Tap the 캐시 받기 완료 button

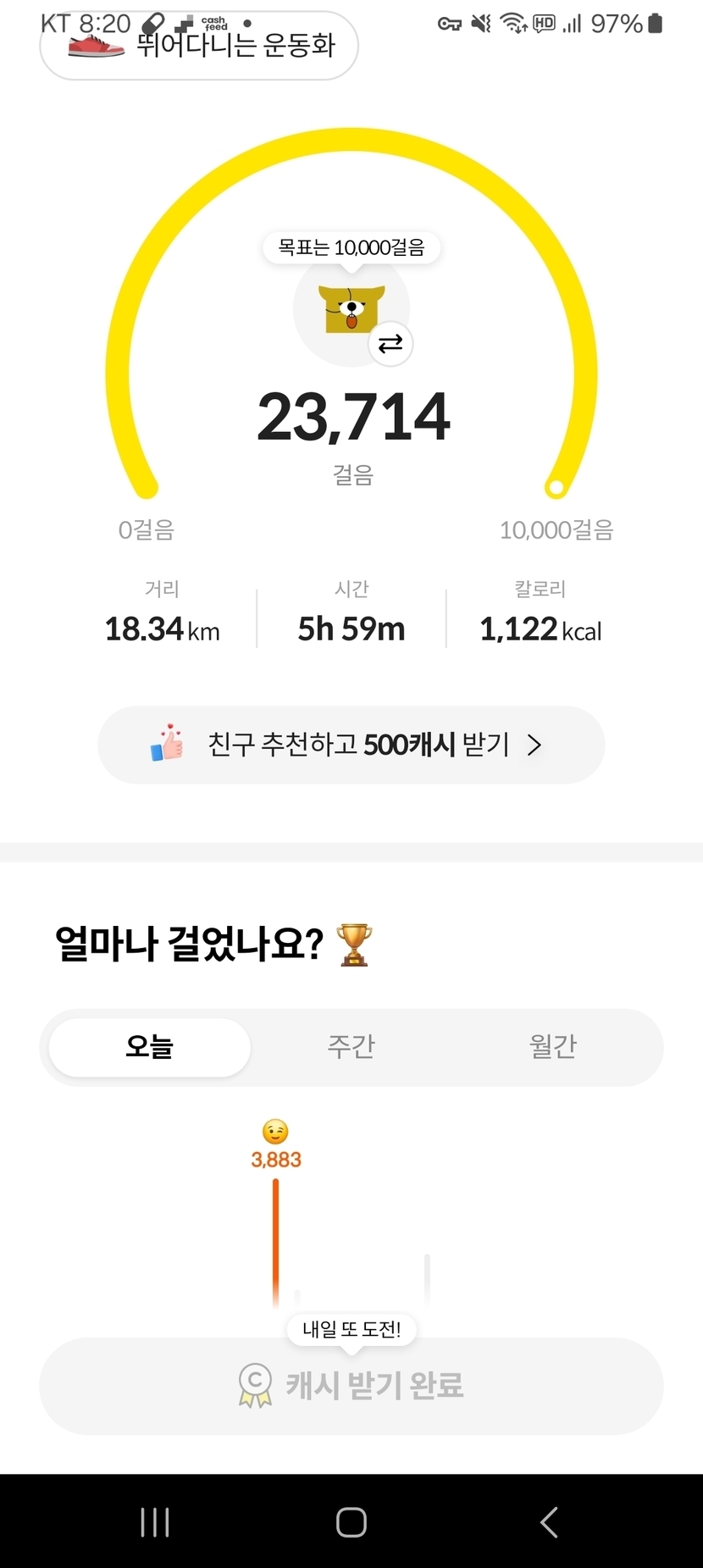[x=351, y=1386]
